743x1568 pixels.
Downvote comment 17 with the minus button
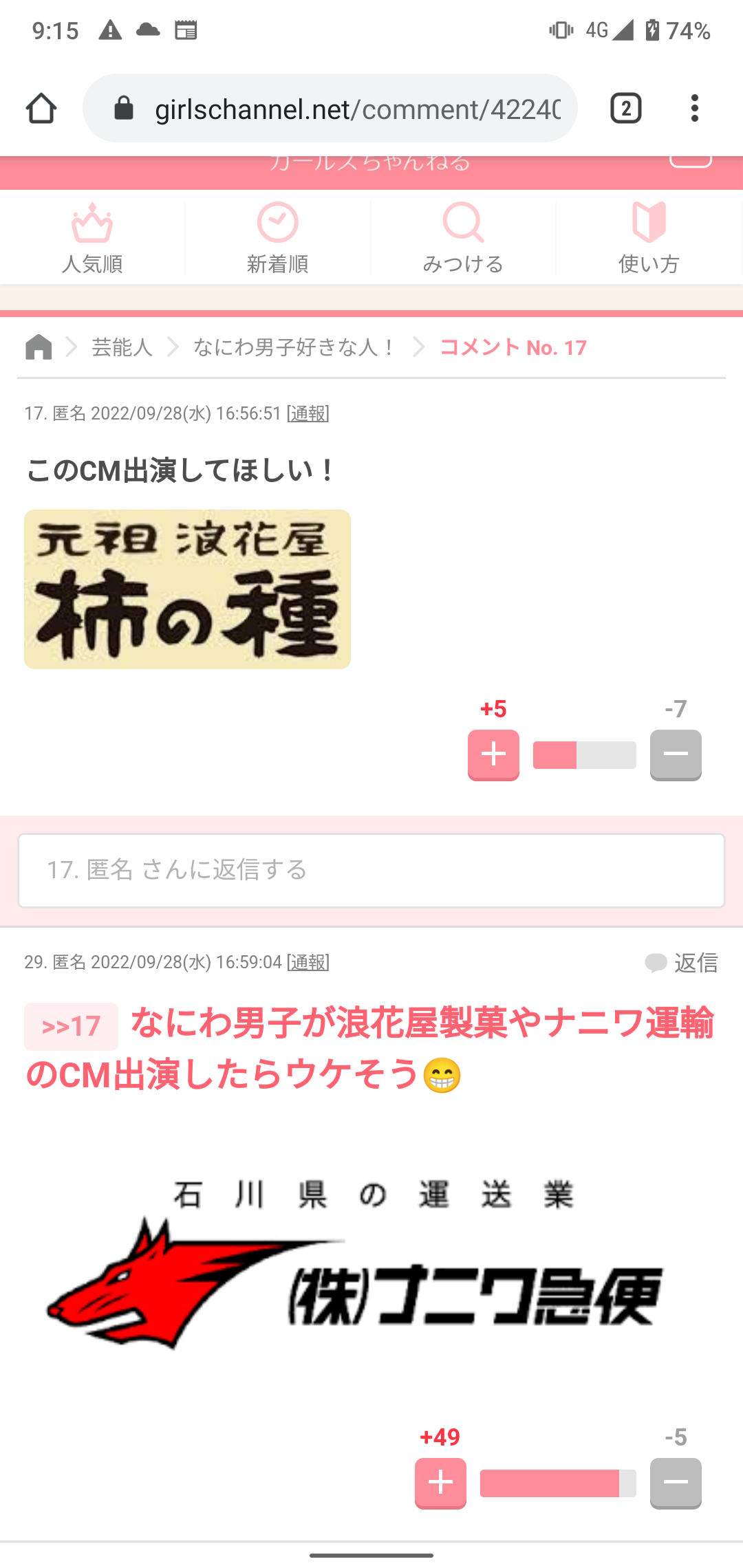(x=676, y=754)
